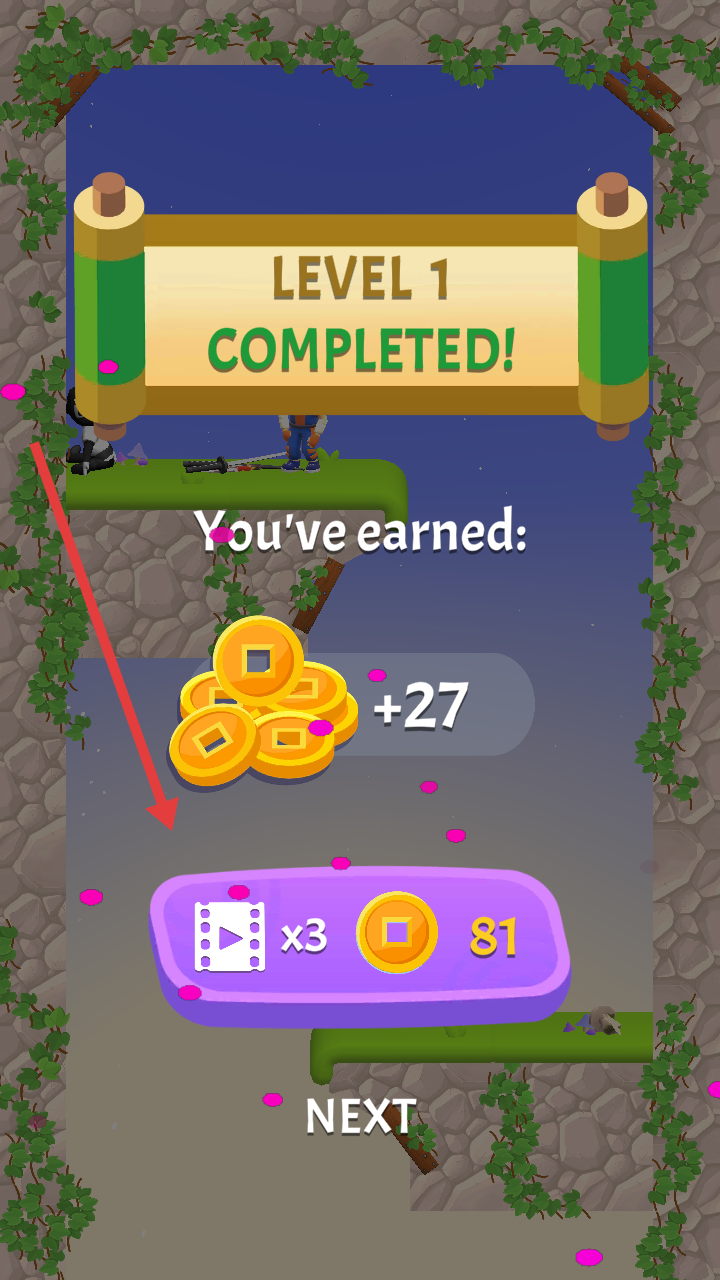Tap NEXT to continue to next level
Screen dimensions: 720x1280
pyautogui.click(x=360, y=1117)
